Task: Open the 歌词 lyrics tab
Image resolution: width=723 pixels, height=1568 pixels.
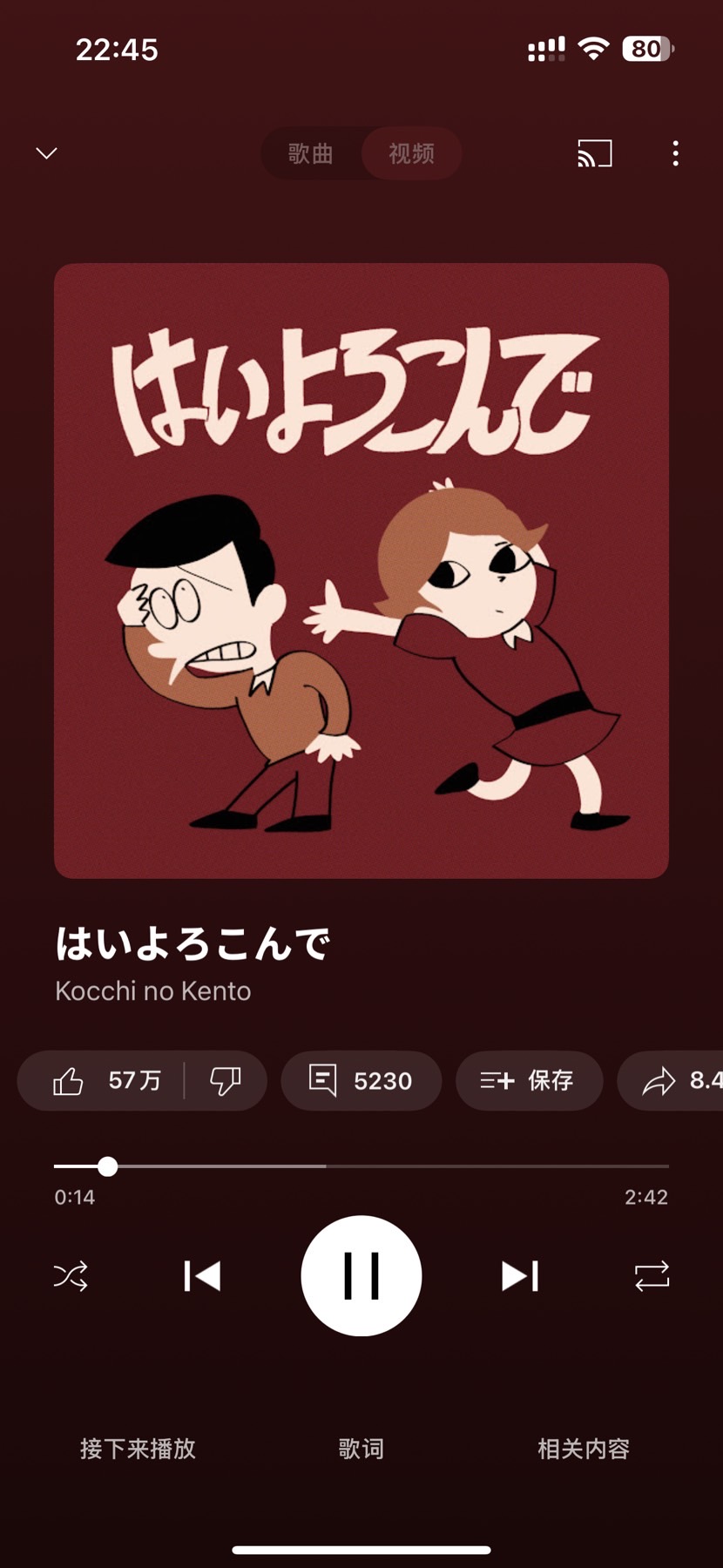Action: tap(361, 1449)
